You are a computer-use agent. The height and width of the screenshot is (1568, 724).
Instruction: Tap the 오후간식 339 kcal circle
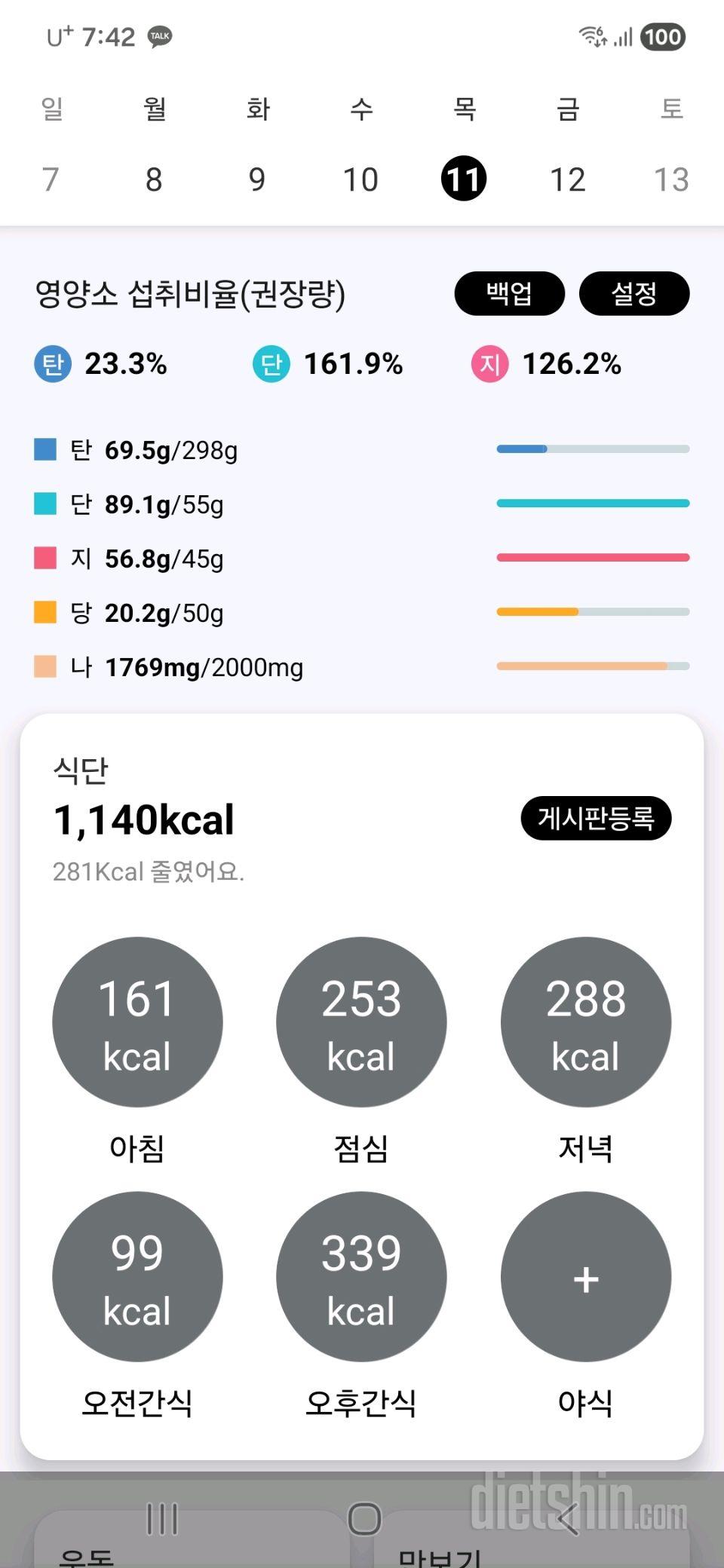pyautogui.click(x=361, y=1276)
